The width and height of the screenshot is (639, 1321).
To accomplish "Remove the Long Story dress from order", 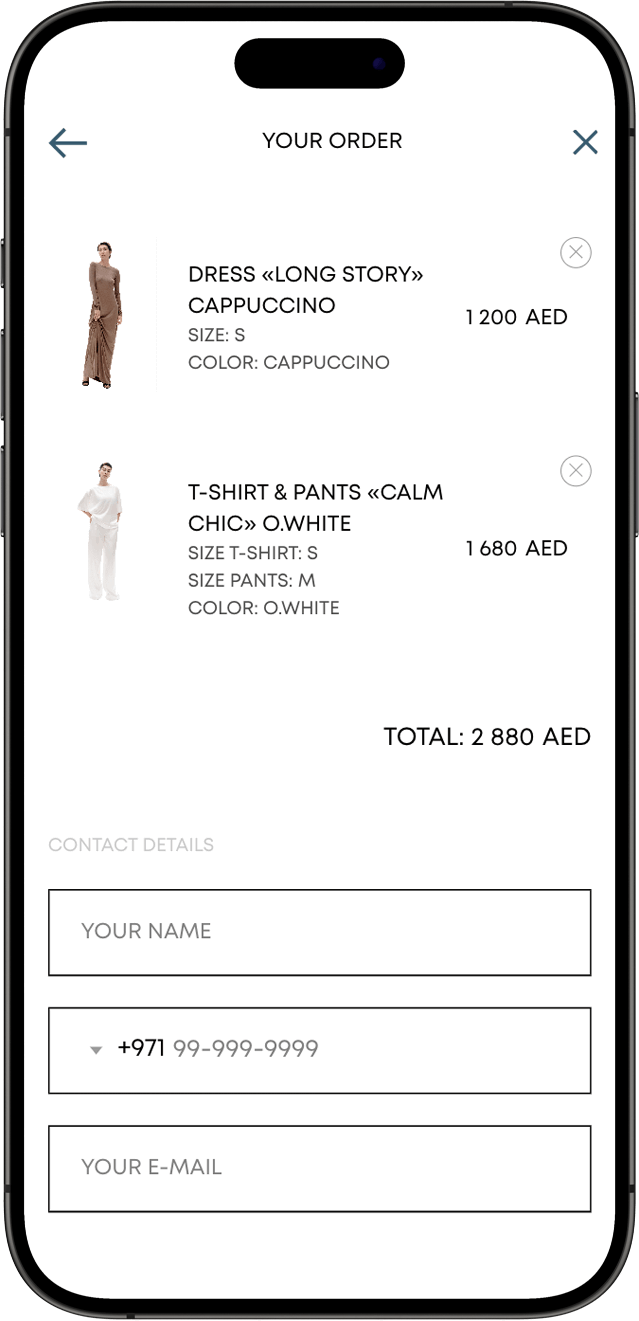I will click(575, 253).
